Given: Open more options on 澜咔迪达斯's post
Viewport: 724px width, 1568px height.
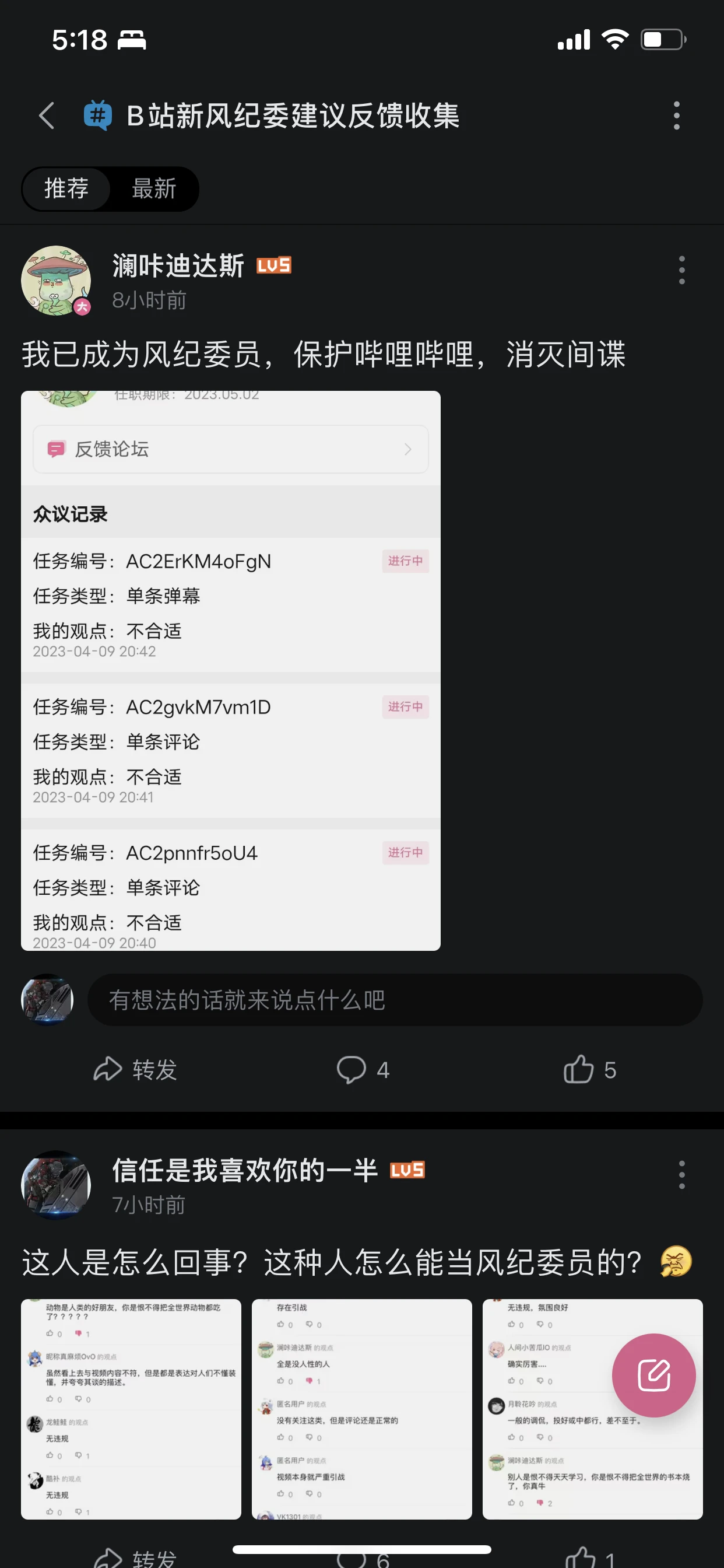Looking at the screenshot, I should point(681,269).
